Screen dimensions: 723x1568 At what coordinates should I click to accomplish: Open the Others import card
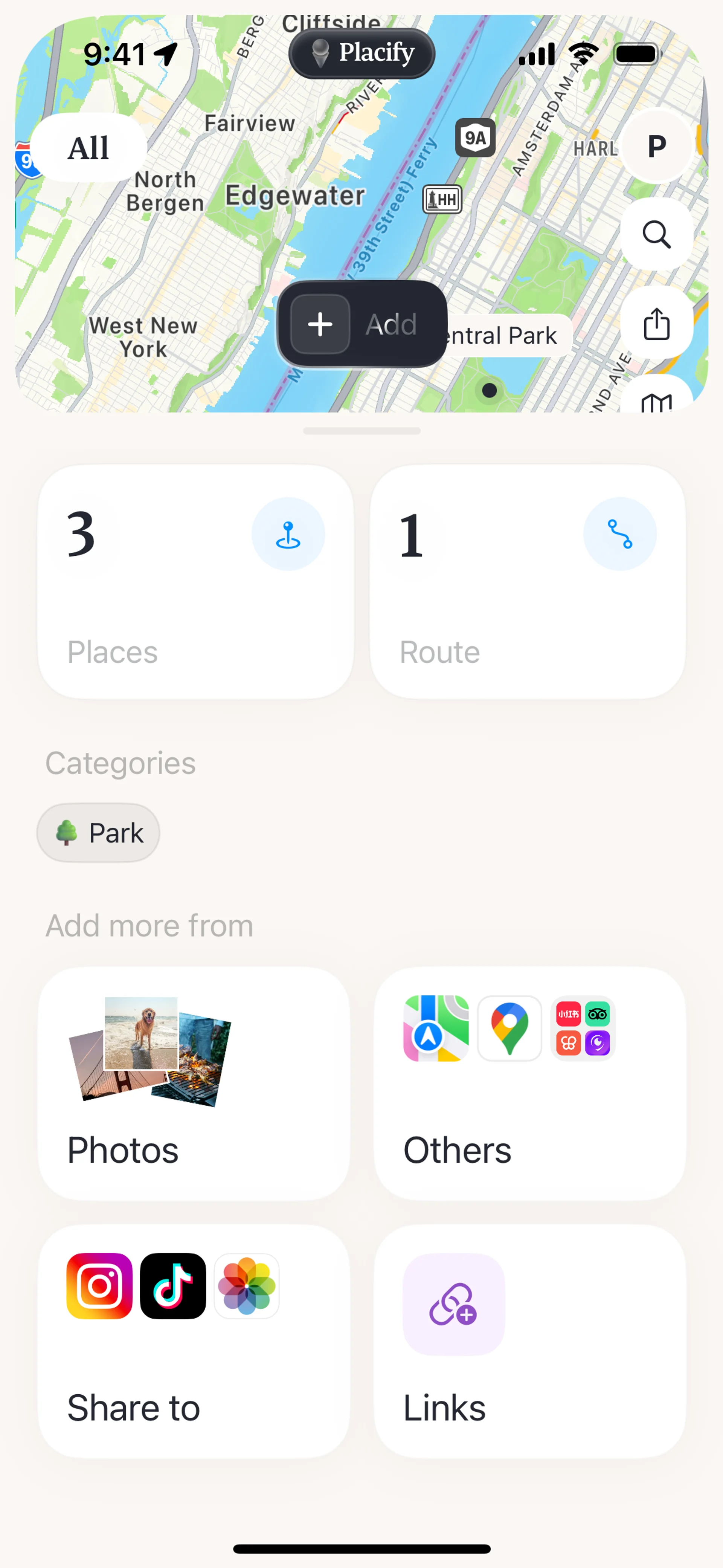click(x=529, y=1083)
